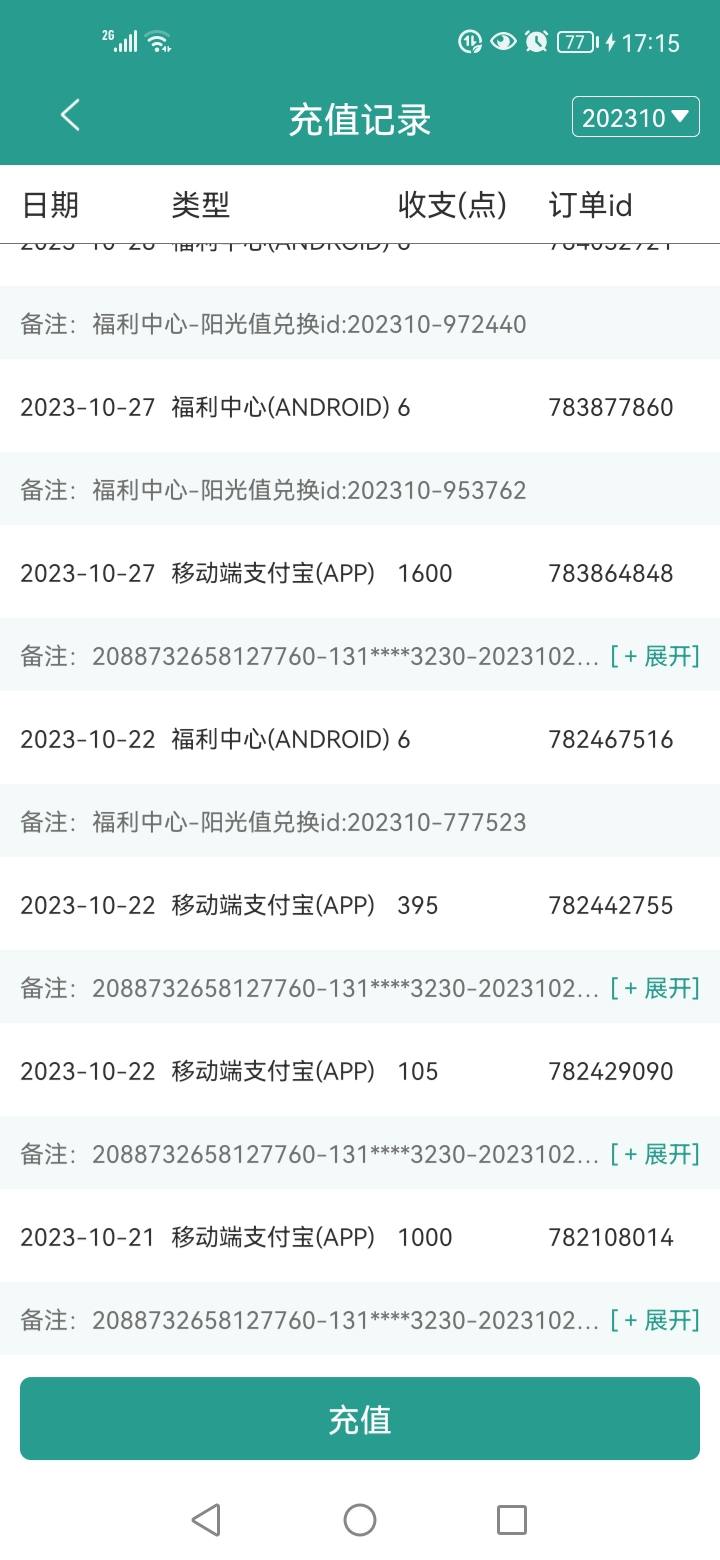Screen dimensions: 720x1560
Task: Expand the remark under order 782108014
Action: (655, 1320)
